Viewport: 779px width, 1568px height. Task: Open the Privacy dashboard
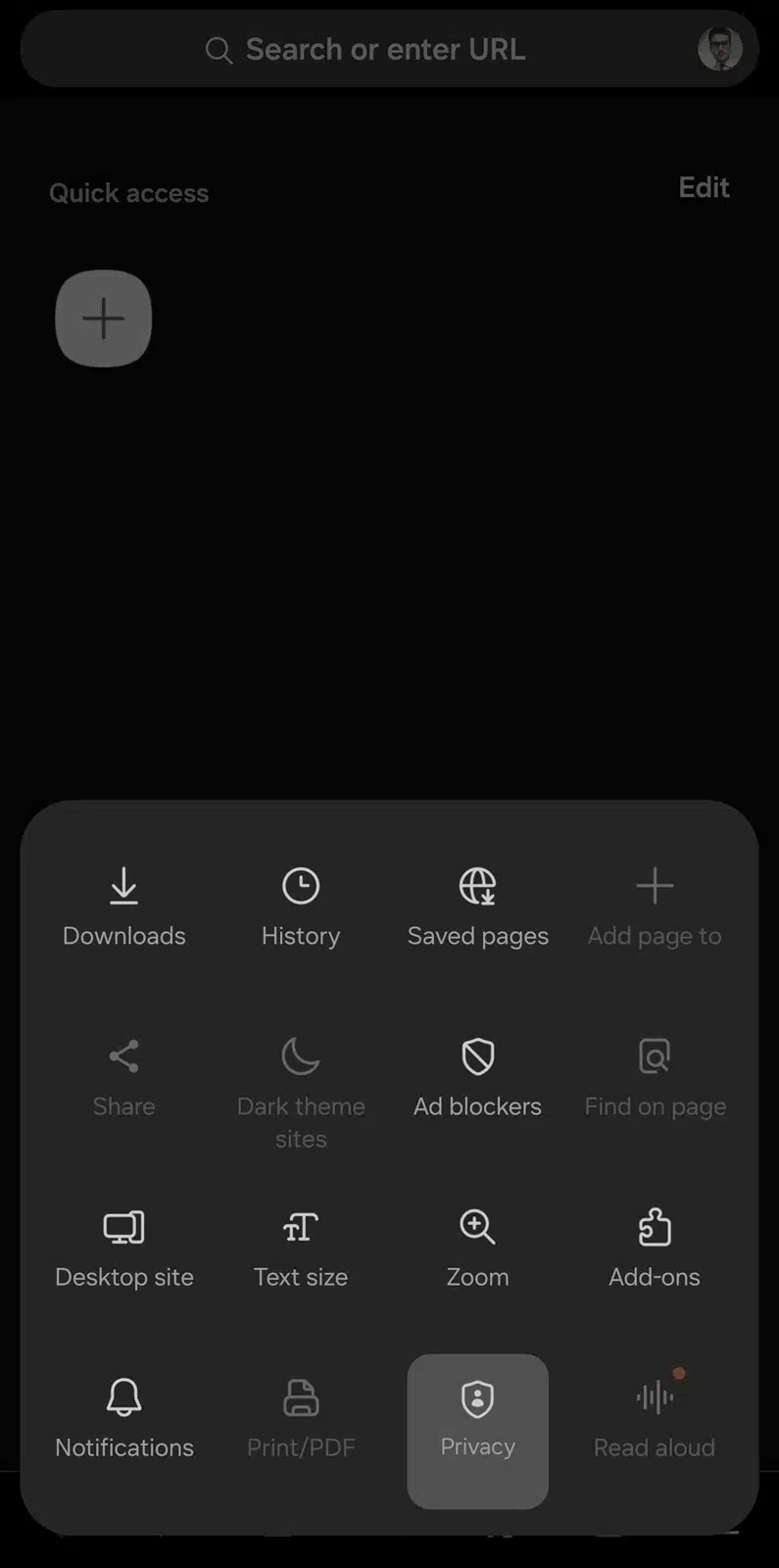click(477, 1429)
